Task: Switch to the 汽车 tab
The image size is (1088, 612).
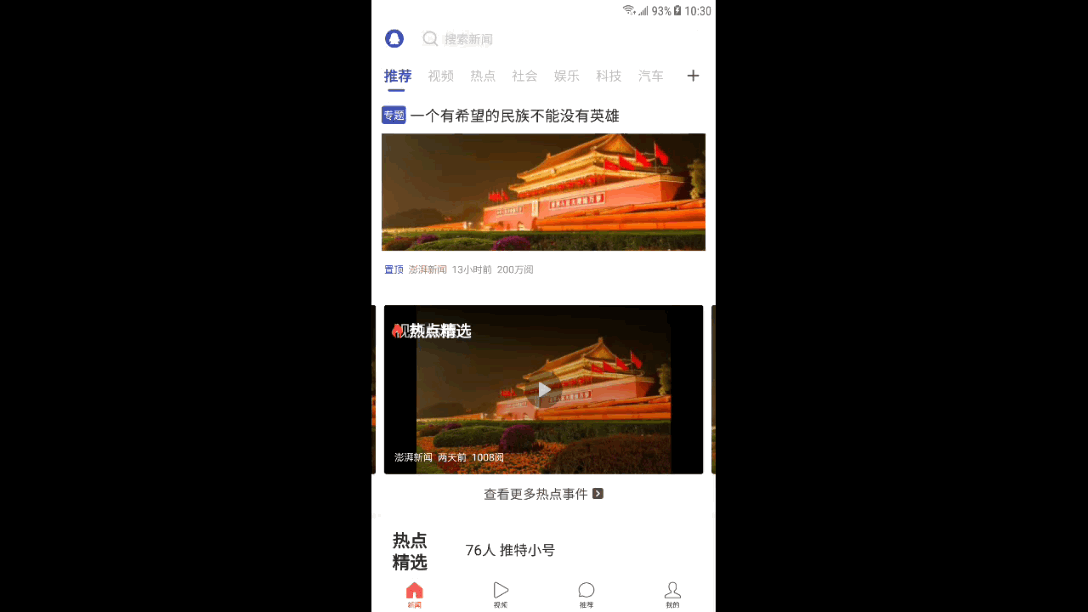Action: pos(651,76)
